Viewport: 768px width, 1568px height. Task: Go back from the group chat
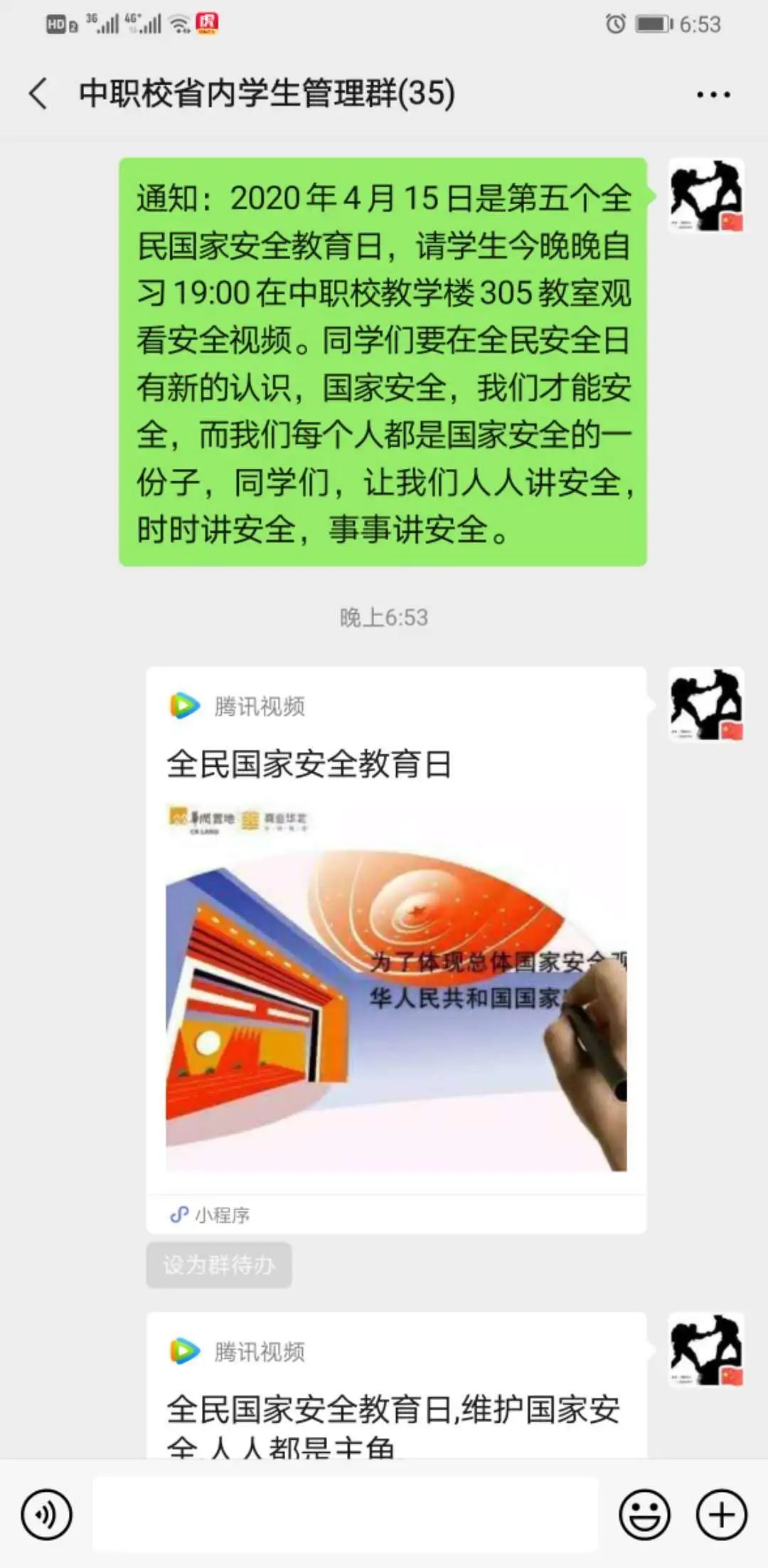[38, 94]
